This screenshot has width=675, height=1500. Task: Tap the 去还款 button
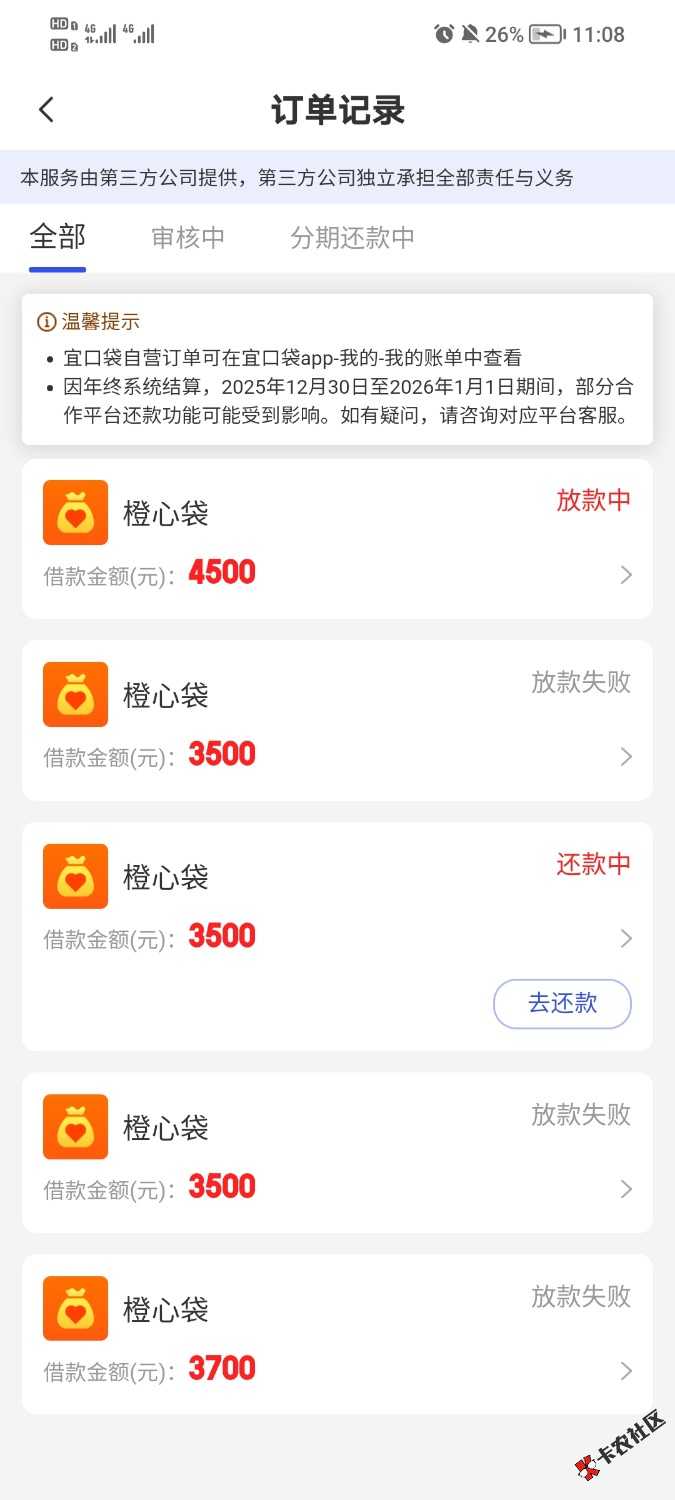tap(562, 1003)
